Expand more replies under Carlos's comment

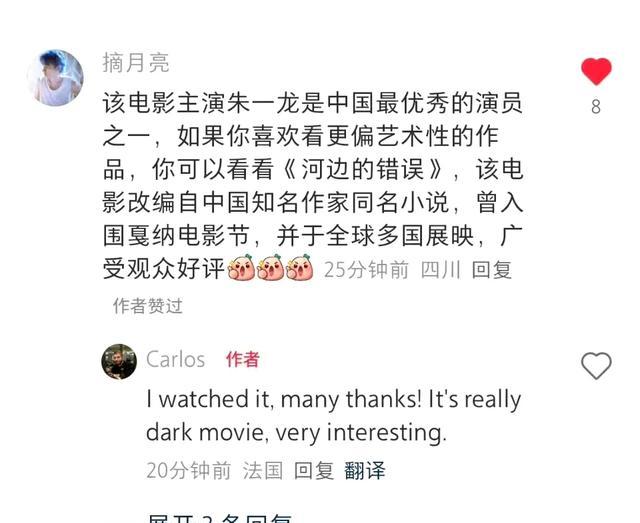pyautogui.click(x=221, y=518)
